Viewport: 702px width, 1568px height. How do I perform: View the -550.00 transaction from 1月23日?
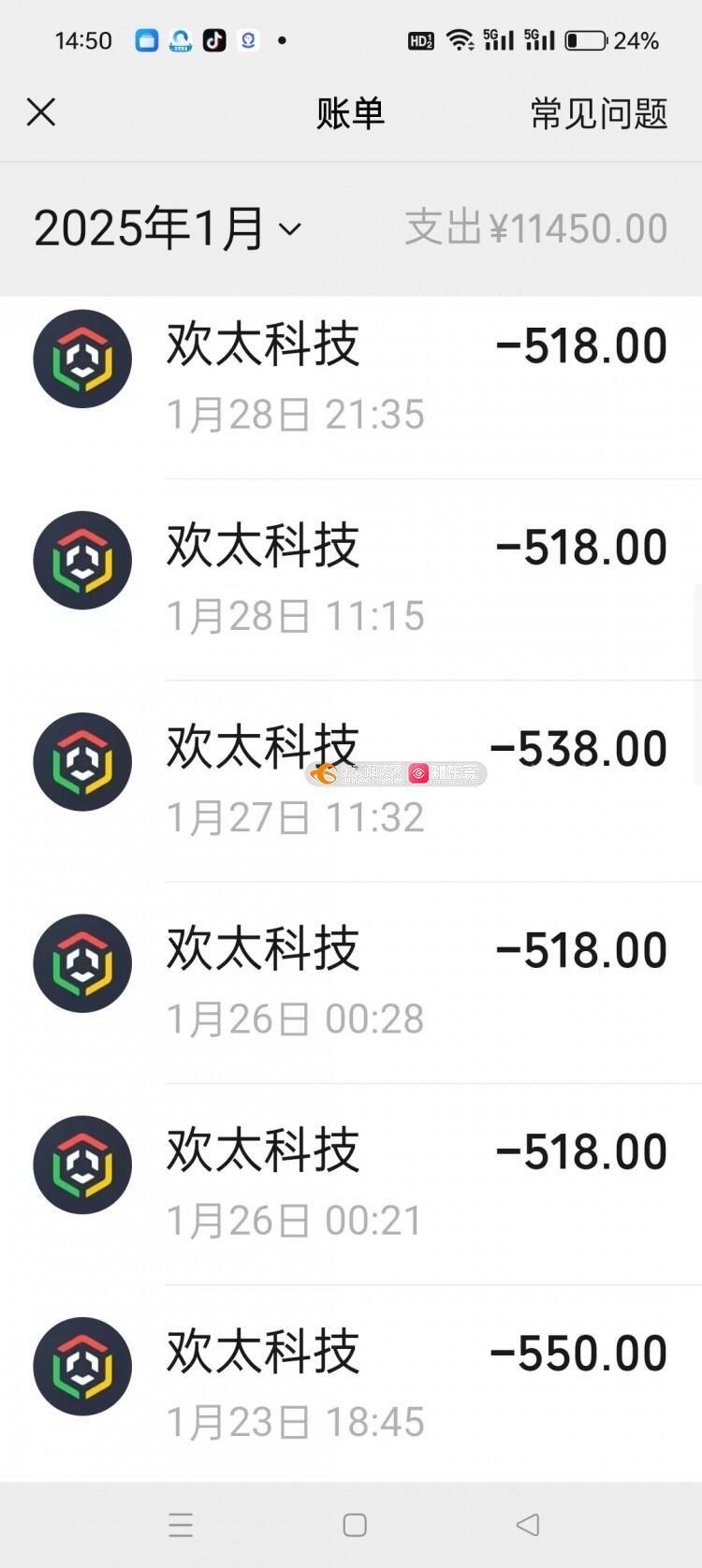(351, 1384)
